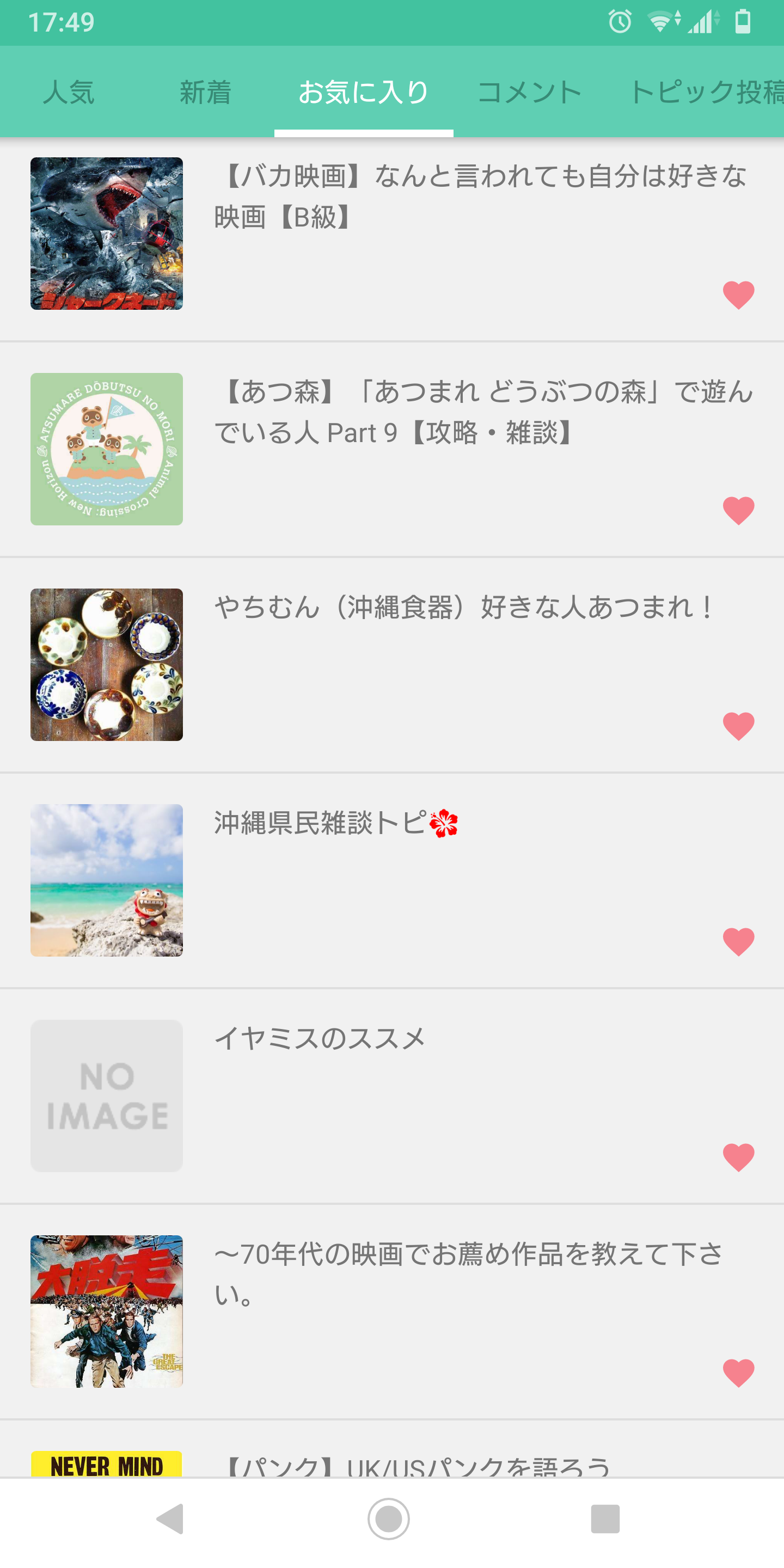784x1568 pixels.
Task: Open the やちむん（沖縄食器） topic
Action: click(464, 608)
